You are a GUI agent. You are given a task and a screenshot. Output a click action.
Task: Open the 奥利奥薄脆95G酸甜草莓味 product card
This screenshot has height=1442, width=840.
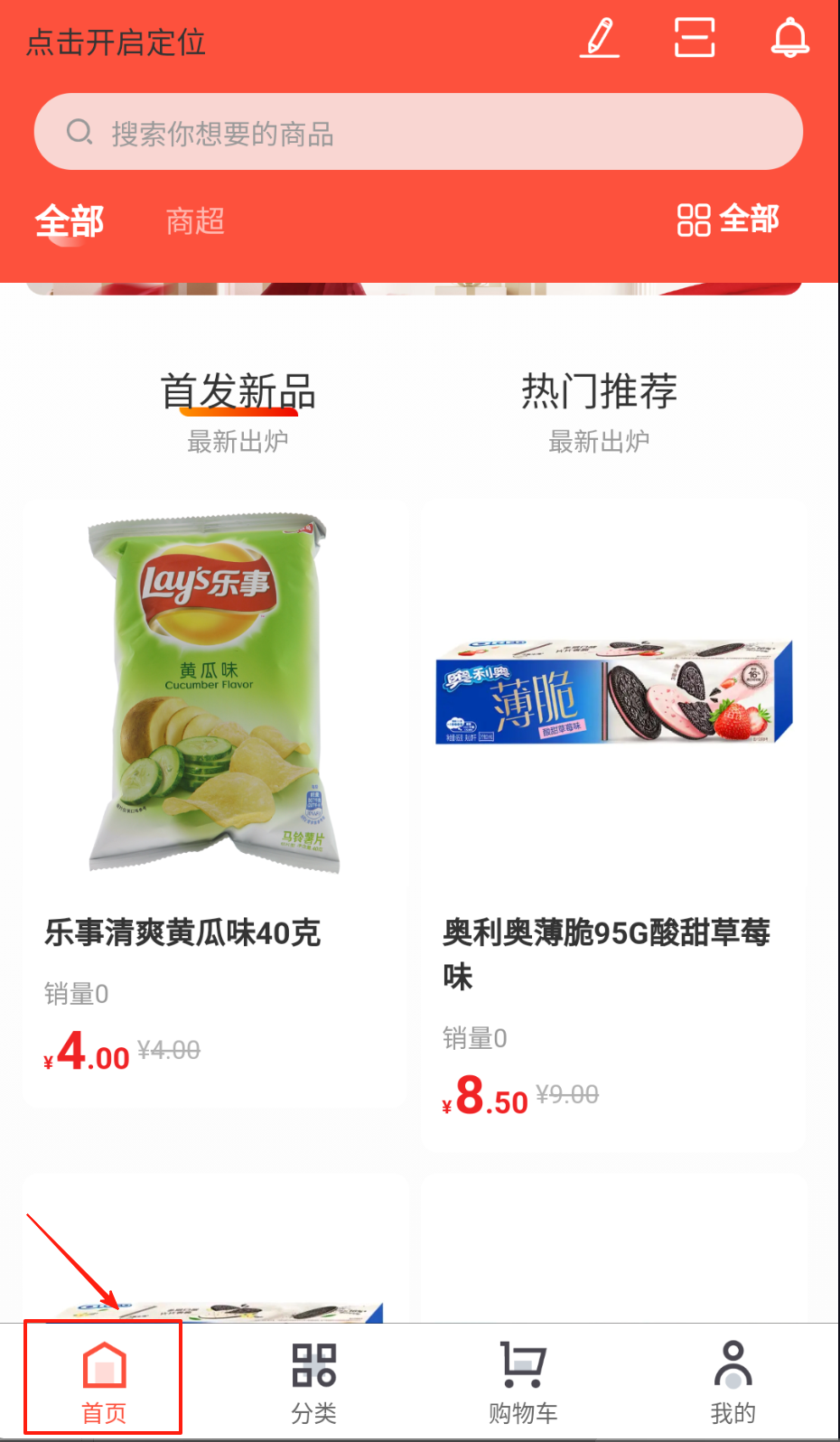point(613,824)
